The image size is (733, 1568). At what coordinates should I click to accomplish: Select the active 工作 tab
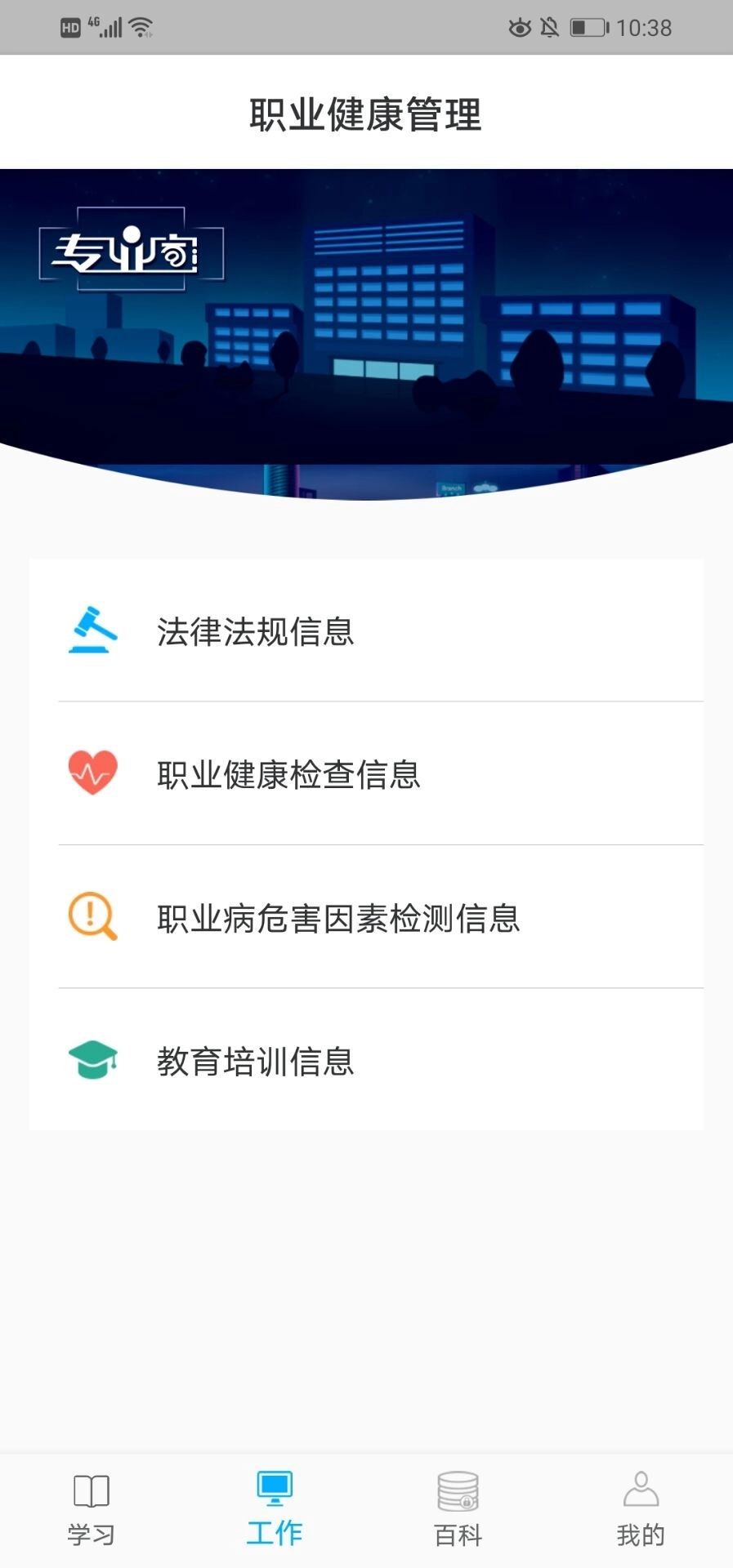274,1511
